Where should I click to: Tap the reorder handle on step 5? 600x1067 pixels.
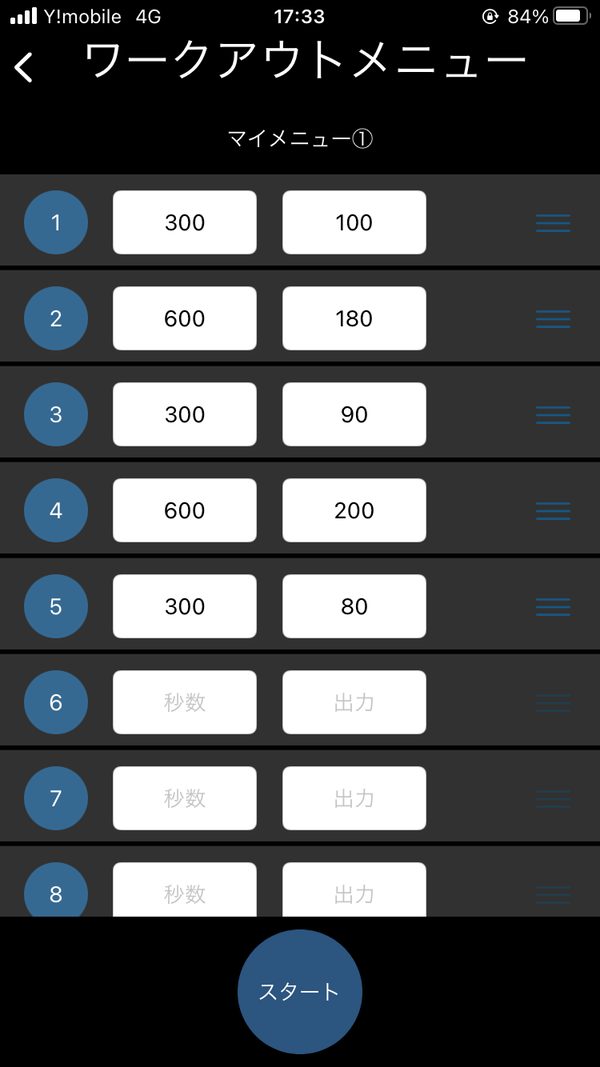pyautogui.click(x=553, y=607)
